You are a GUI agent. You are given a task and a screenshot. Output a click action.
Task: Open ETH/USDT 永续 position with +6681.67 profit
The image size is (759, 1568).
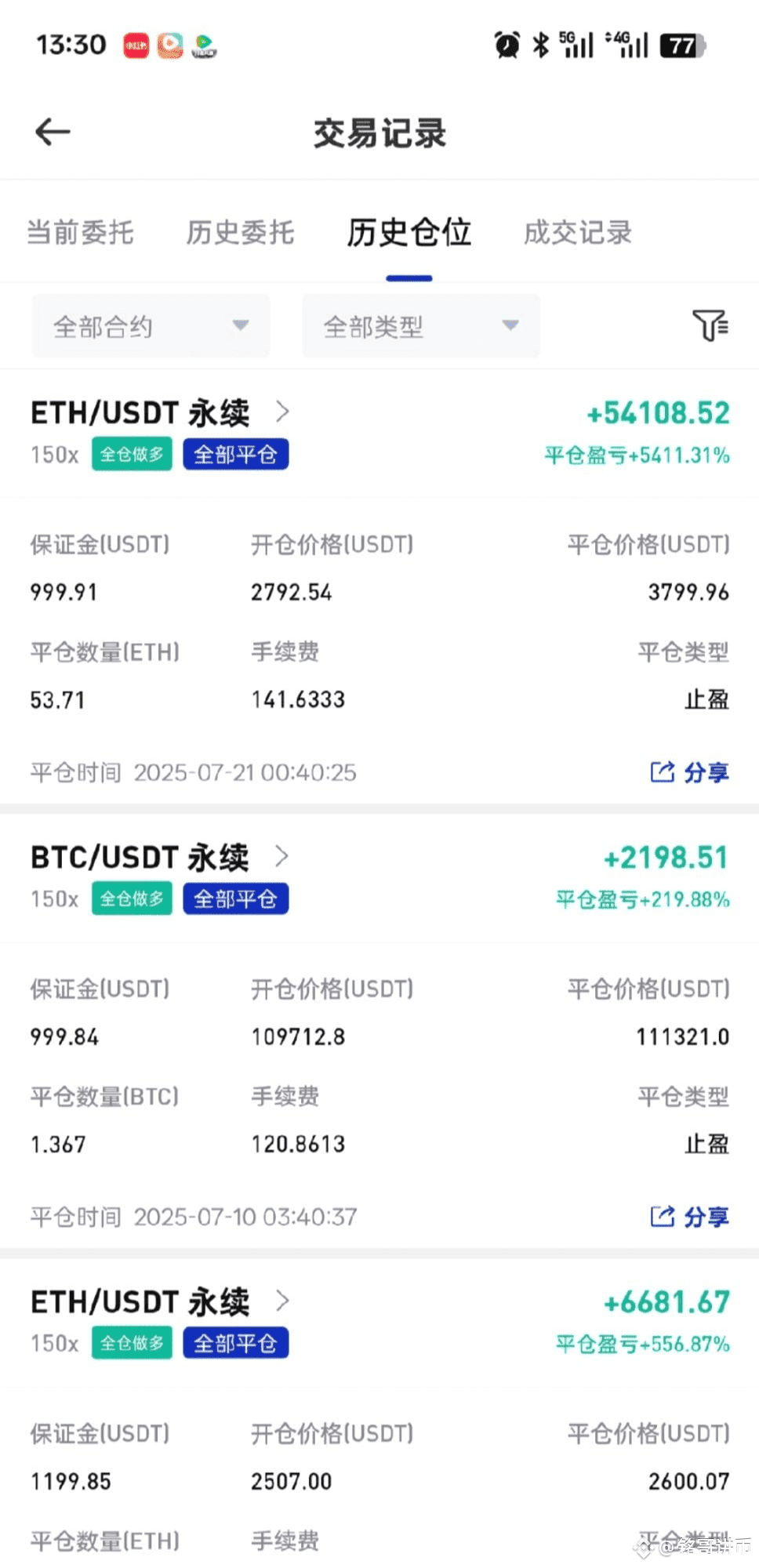161,1301
